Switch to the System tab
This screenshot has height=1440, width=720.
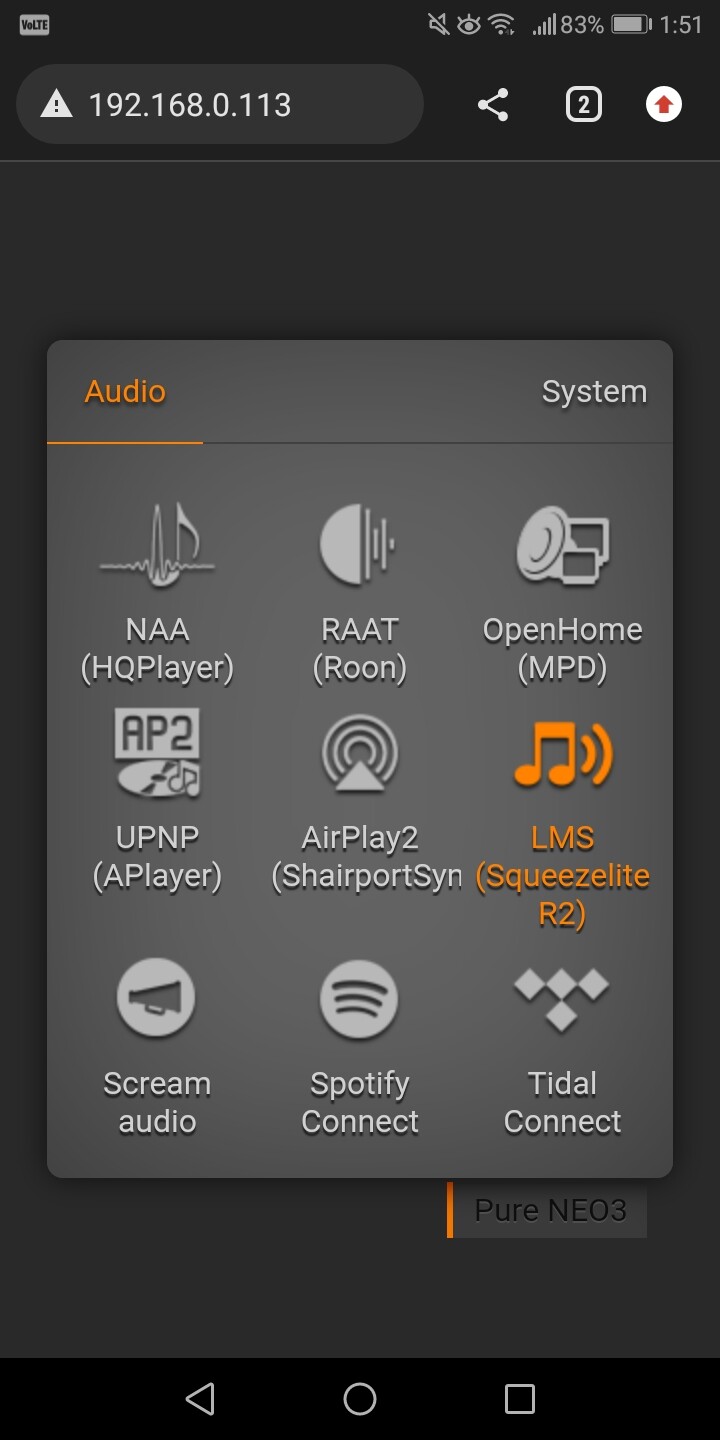point(594,391)
